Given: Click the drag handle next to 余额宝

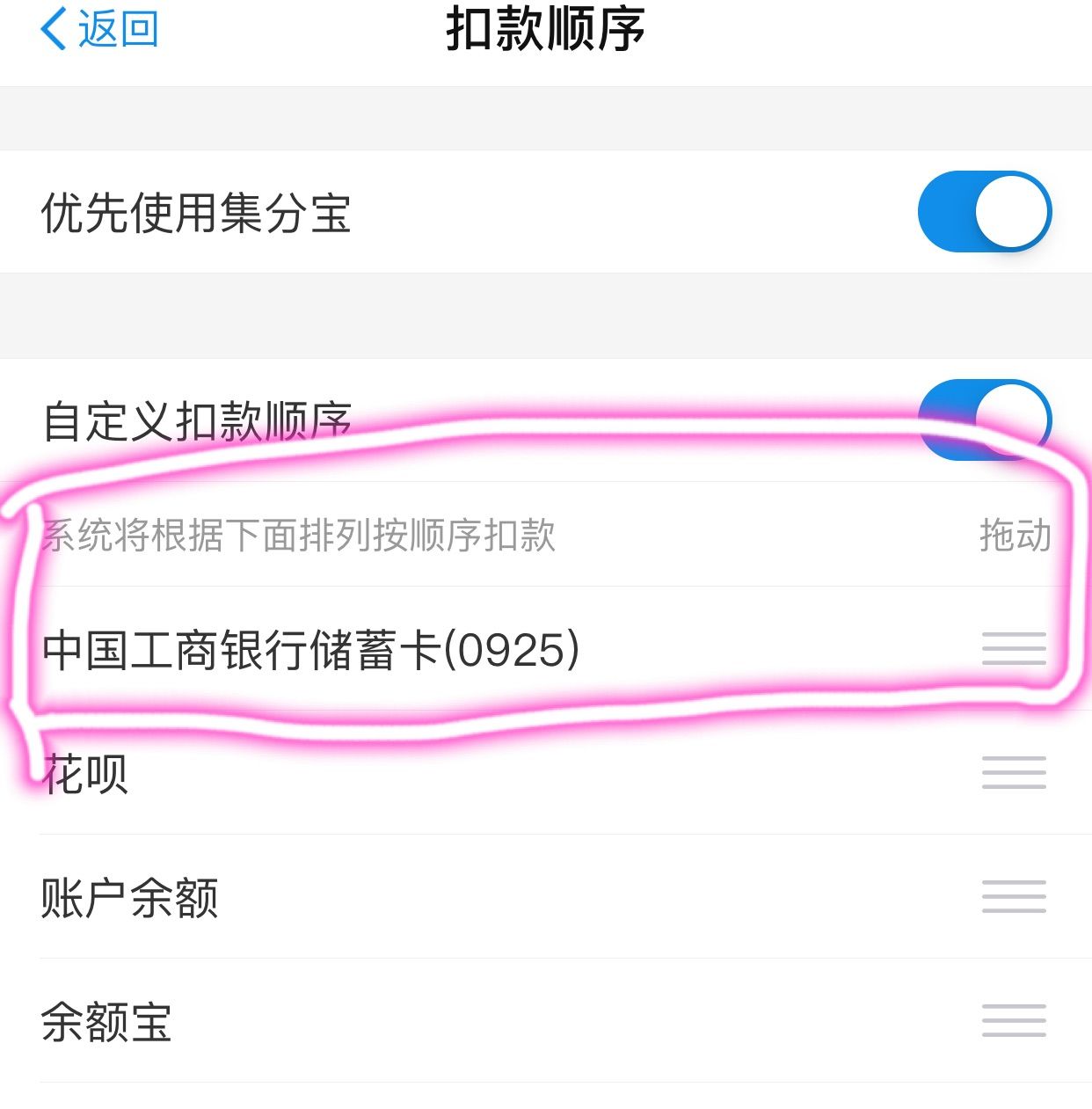Looking at the screenshot, I should pos(1012,1020).
